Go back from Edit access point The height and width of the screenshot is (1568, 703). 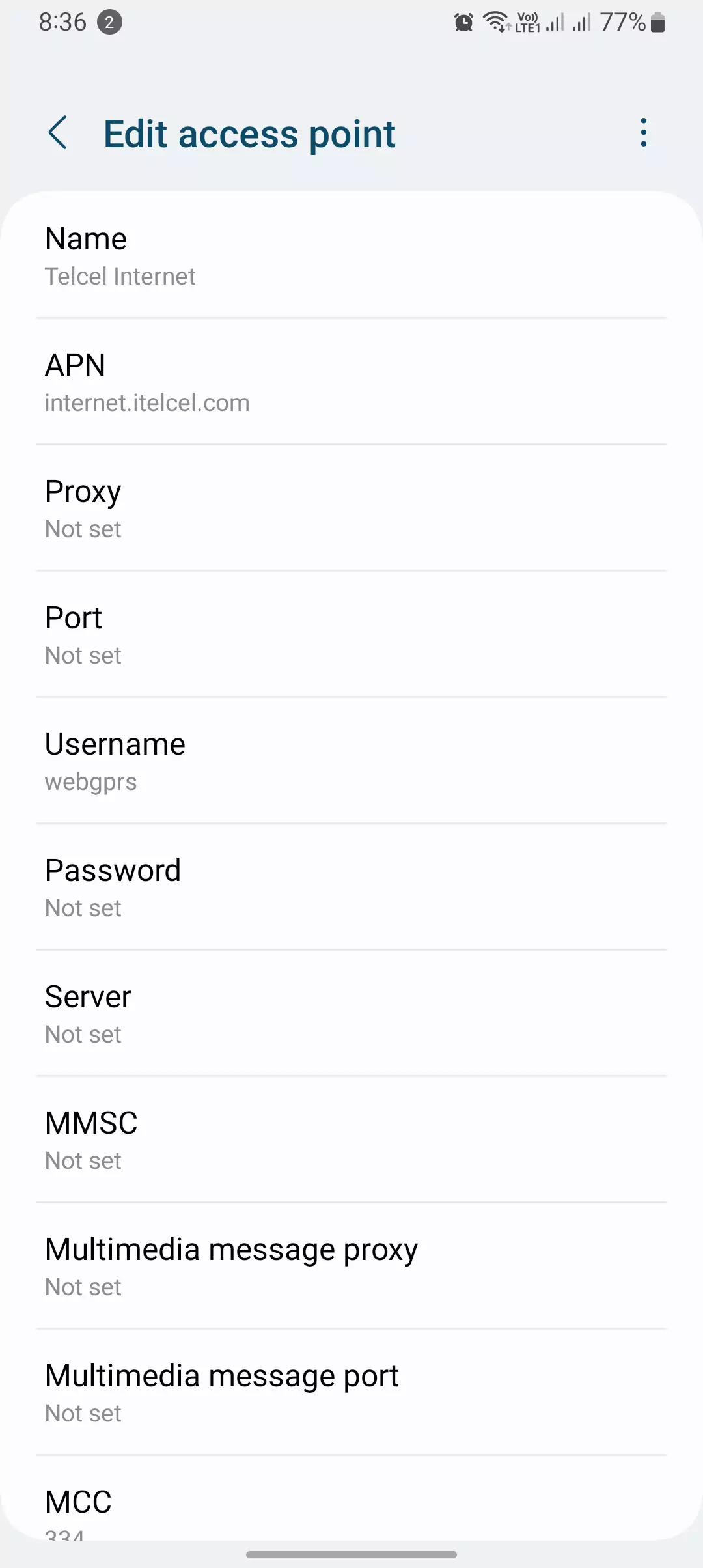point(58,133)
